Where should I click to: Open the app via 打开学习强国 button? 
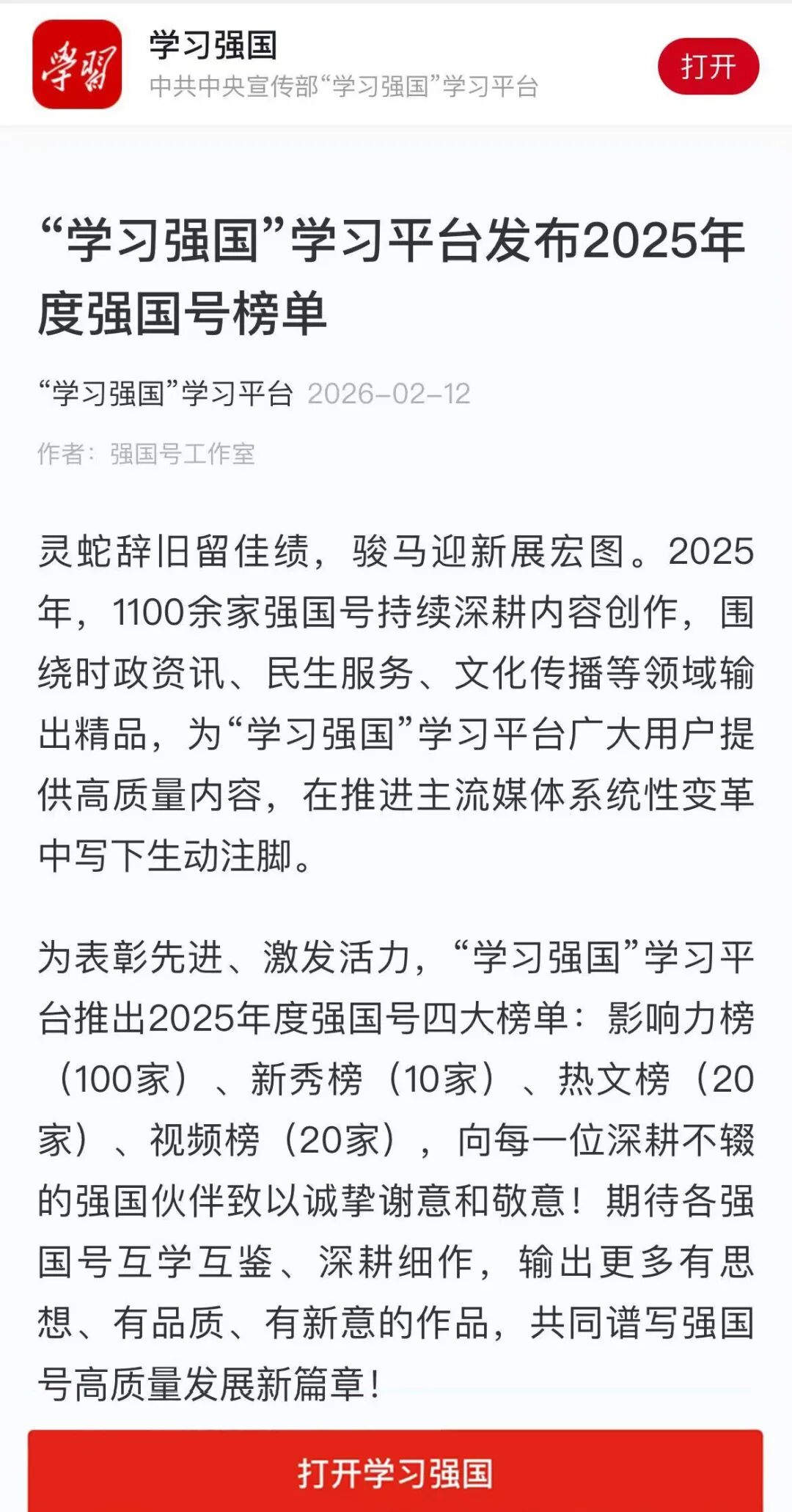tap(395, 1472)
